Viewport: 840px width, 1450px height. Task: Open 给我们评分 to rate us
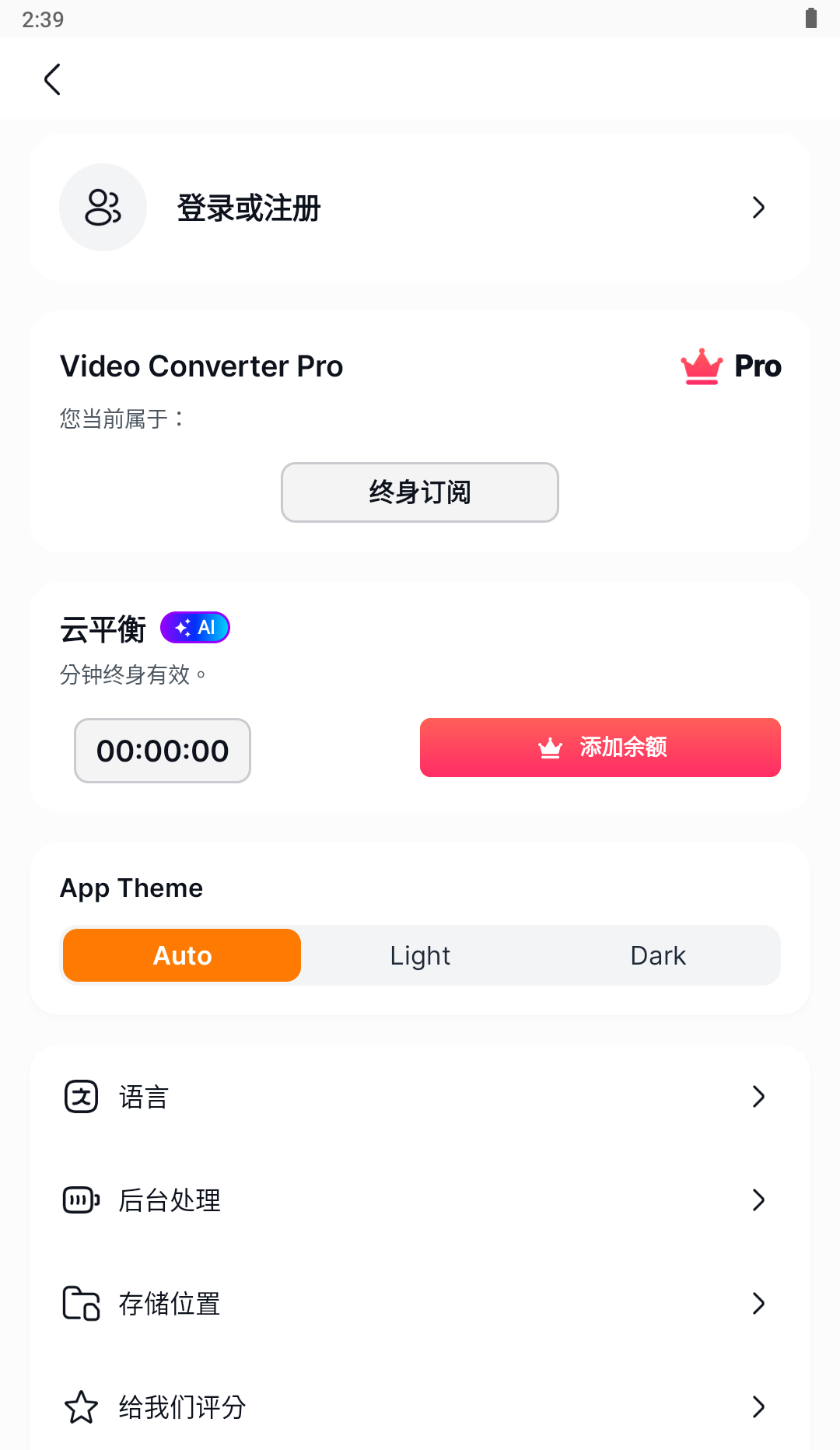click(420, 1406)
